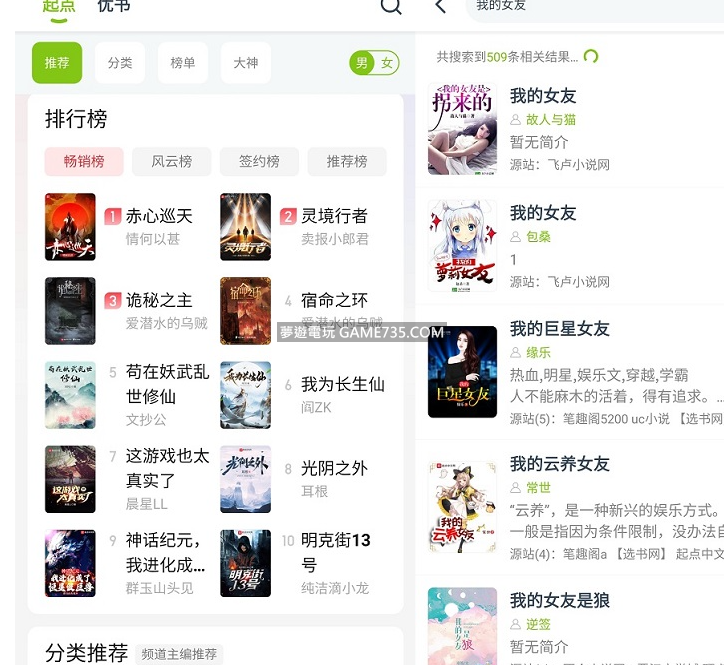Select the 风云榜 ranking chip

(x=172, y=161)
